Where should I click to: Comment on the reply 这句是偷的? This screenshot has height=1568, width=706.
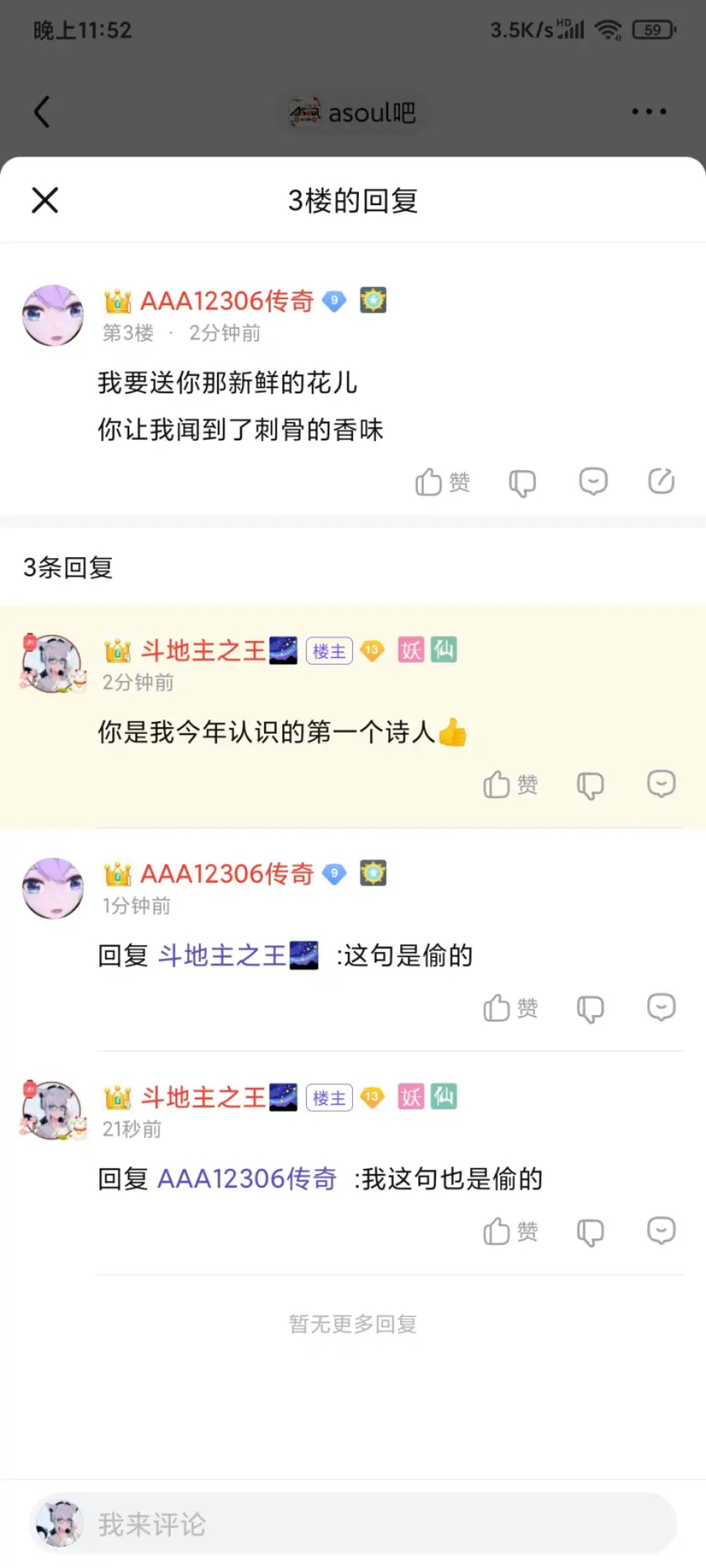(x=661, y=1008)
